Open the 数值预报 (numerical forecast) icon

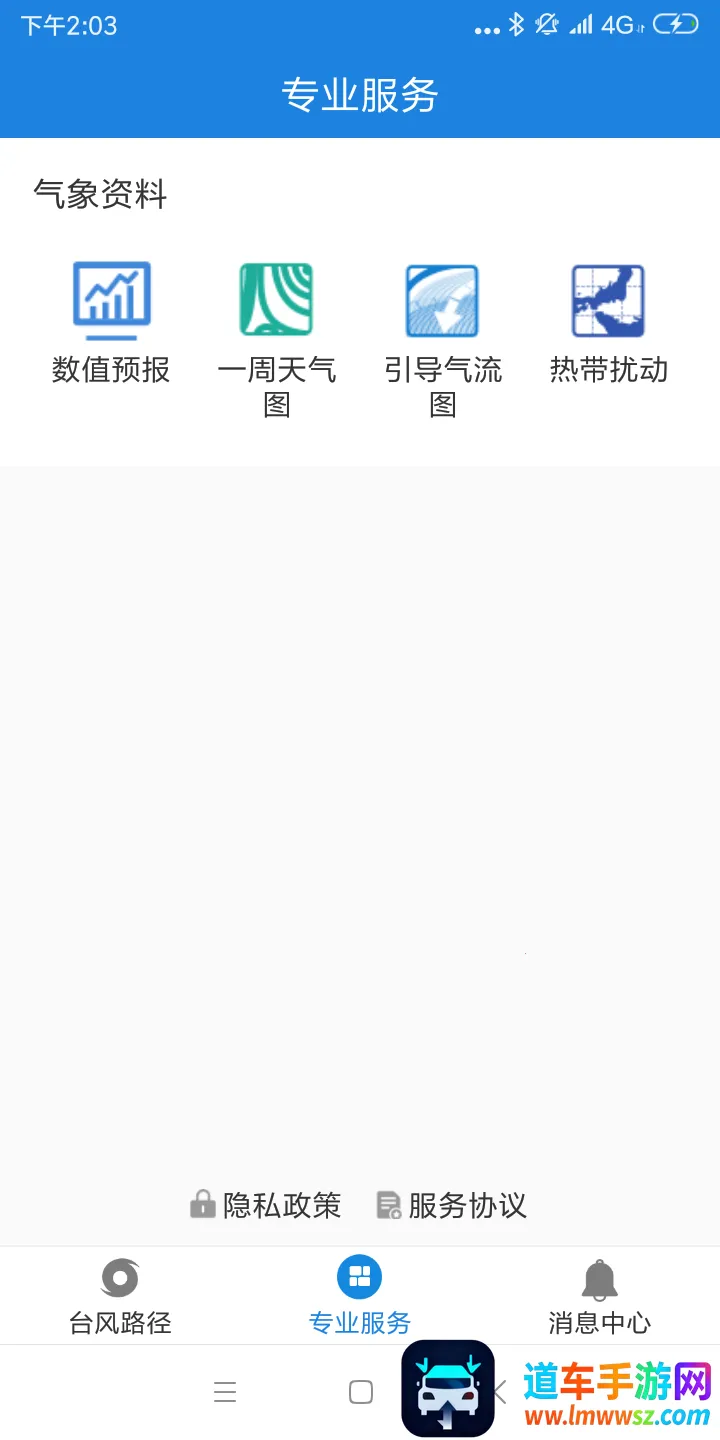point(110,299)
